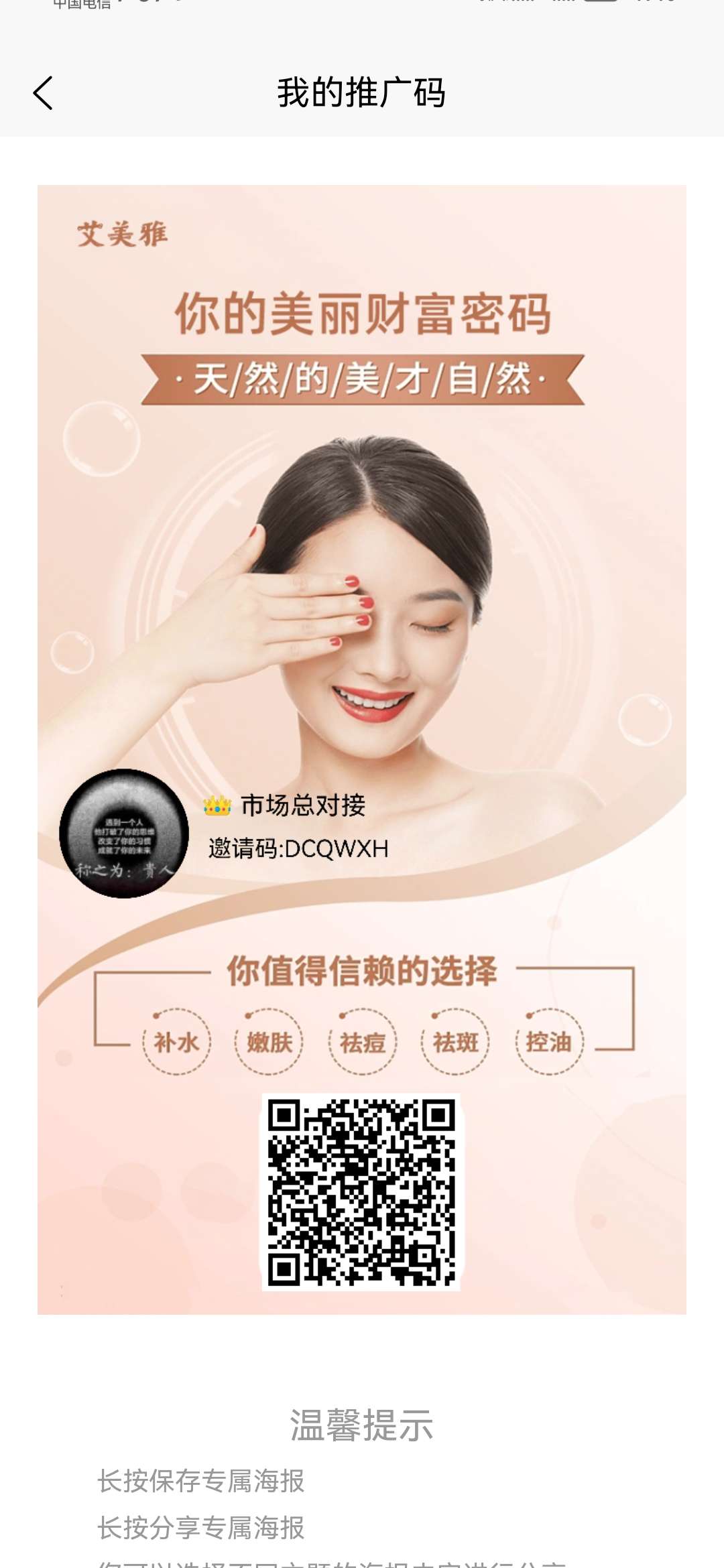Open the 艾美雅 promotion poster
Viewport: 724px width, 1568px height.
362,749
